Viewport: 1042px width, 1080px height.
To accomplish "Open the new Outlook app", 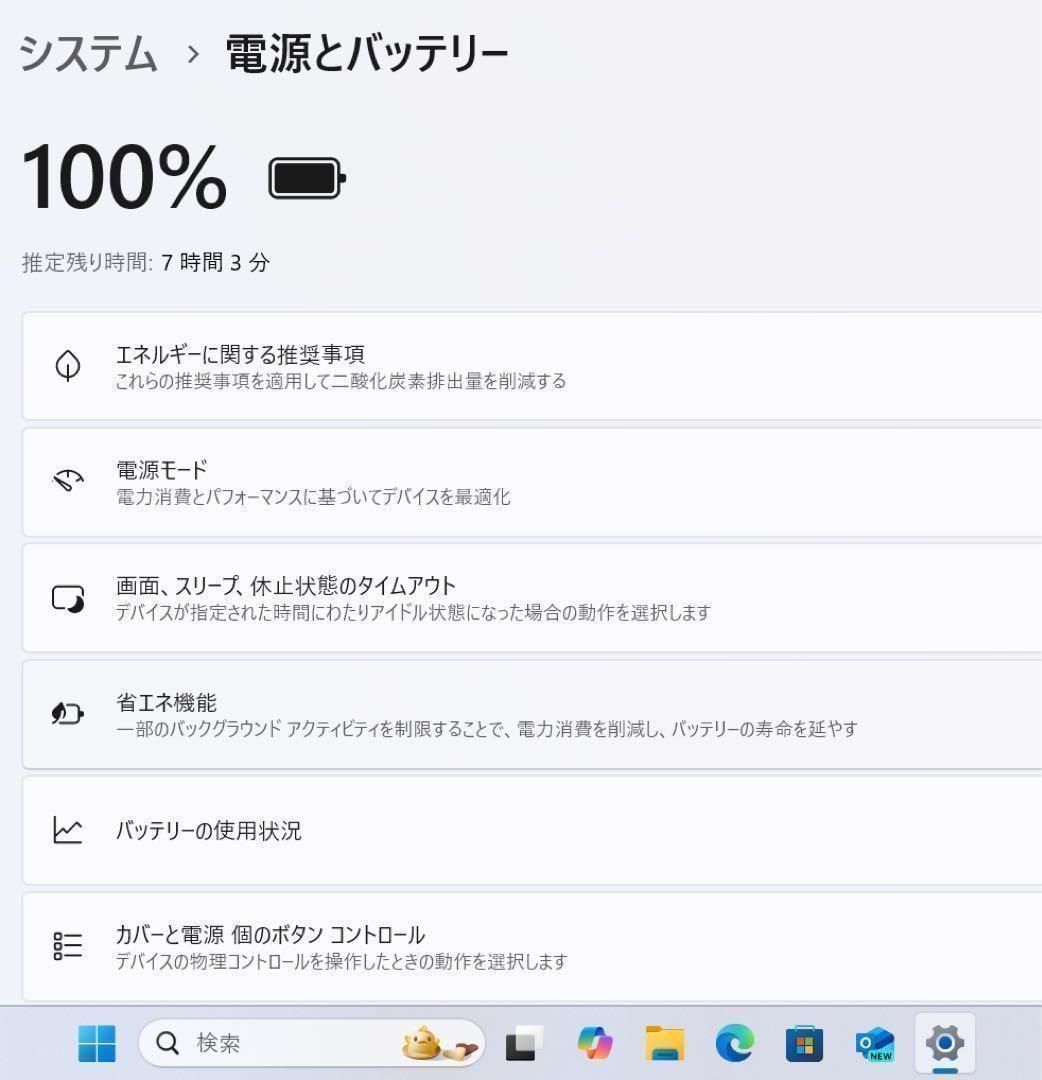I will click(875, 1044).
